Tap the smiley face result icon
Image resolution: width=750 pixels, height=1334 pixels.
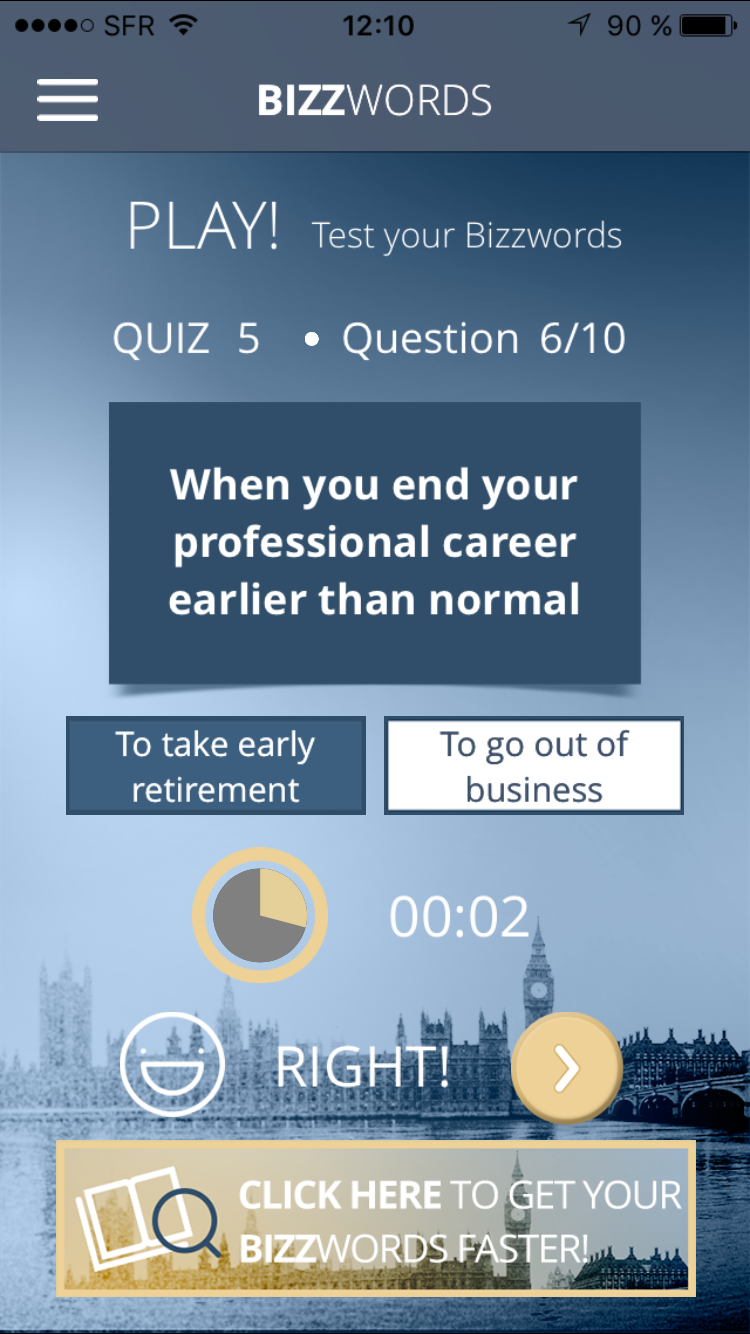click(172, 1062)
